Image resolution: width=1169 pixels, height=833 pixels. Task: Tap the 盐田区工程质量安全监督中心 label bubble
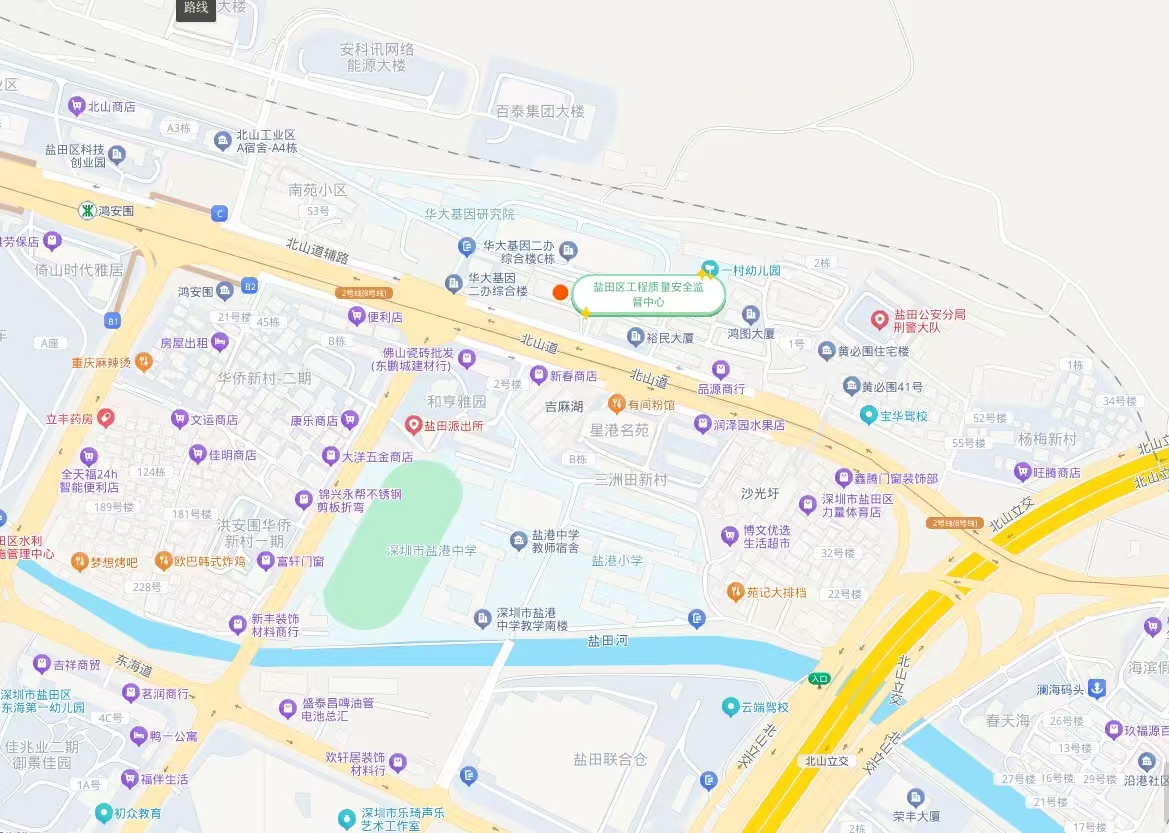click(648, 294)
